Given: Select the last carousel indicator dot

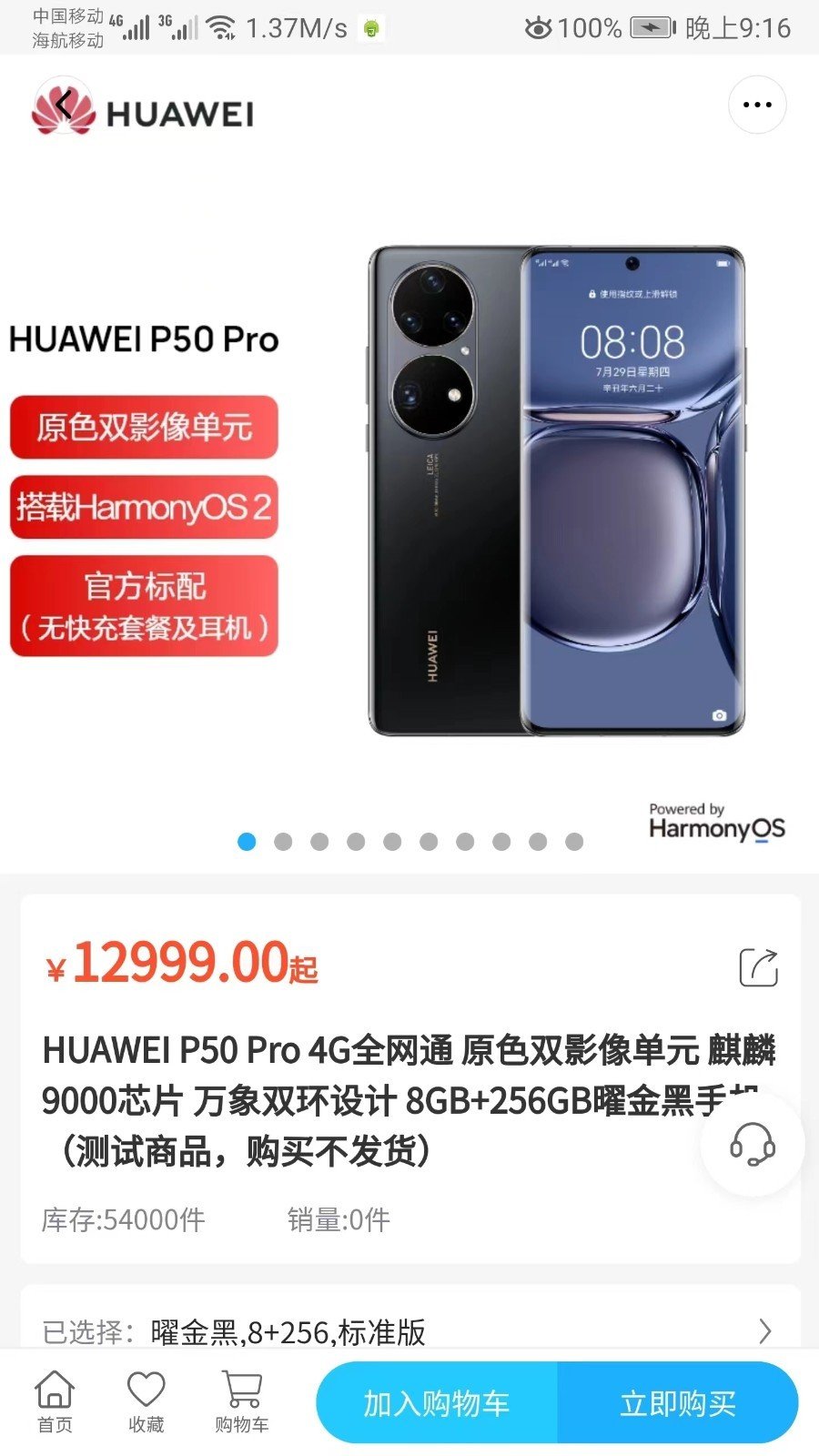Looking at the screenshot, I should coord(572,842).
